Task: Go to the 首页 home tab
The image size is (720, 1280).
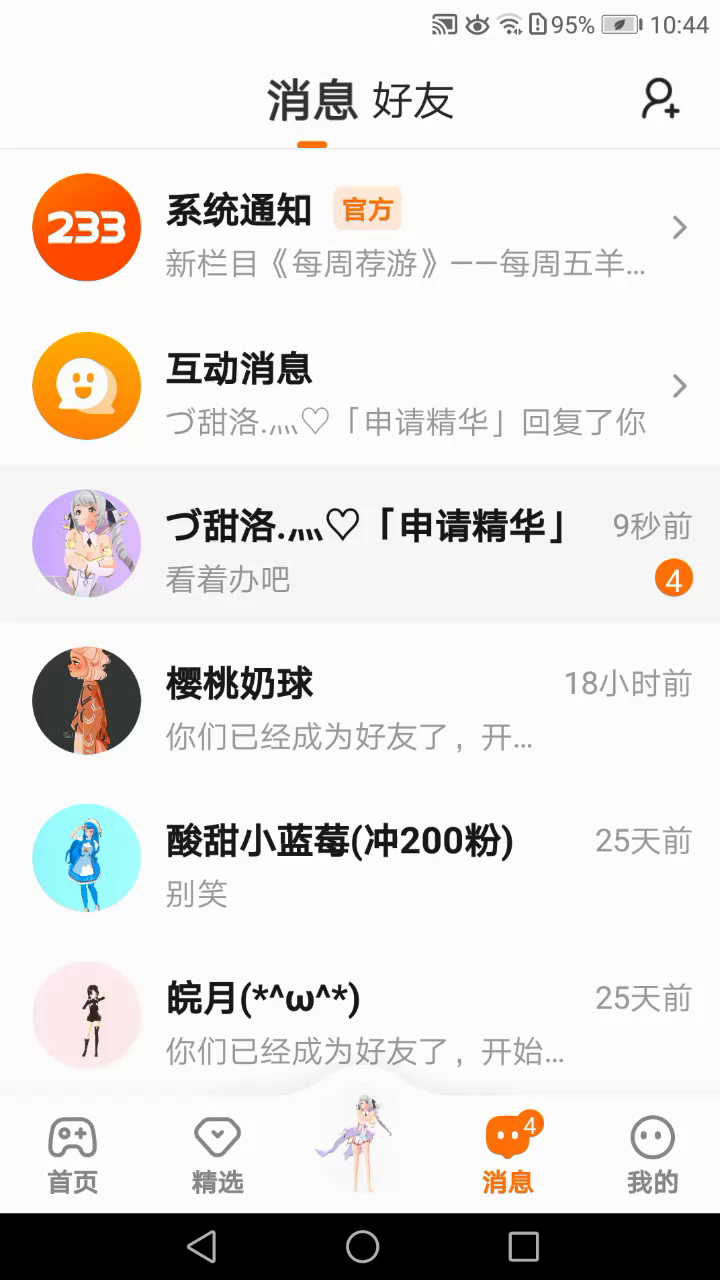Action: 73,1156
